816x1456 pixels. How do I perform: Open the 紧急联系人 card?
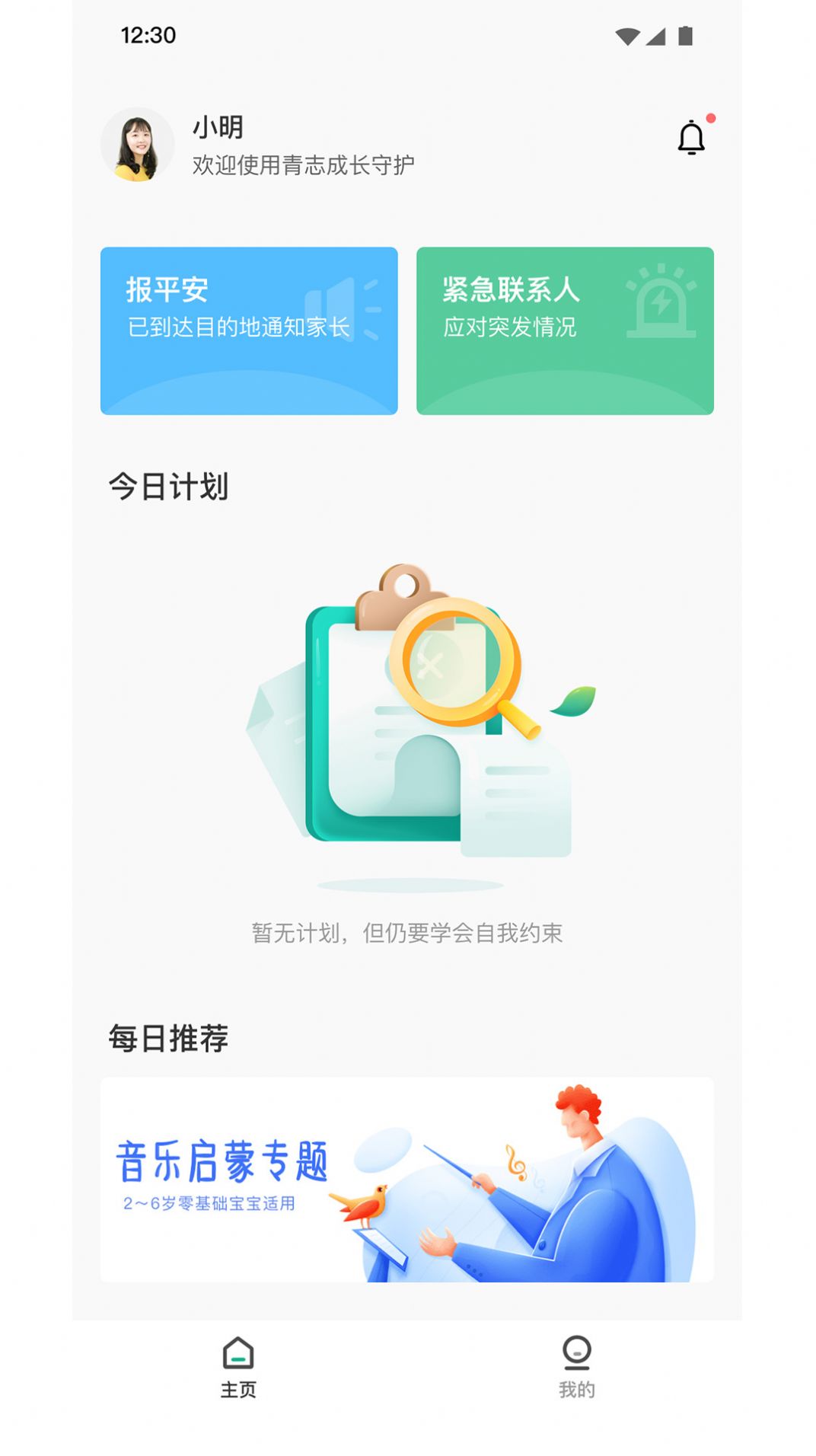pos(565,330)
